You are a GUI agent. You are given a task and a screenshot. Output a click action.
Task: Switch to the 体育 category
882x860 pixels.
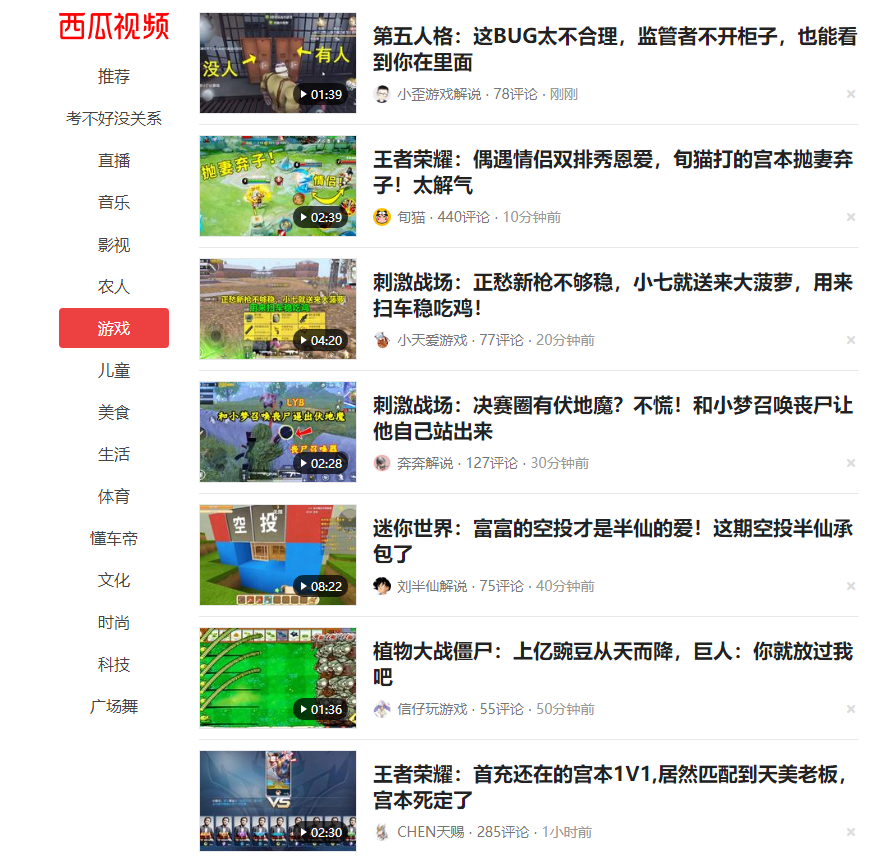(114, 496)
